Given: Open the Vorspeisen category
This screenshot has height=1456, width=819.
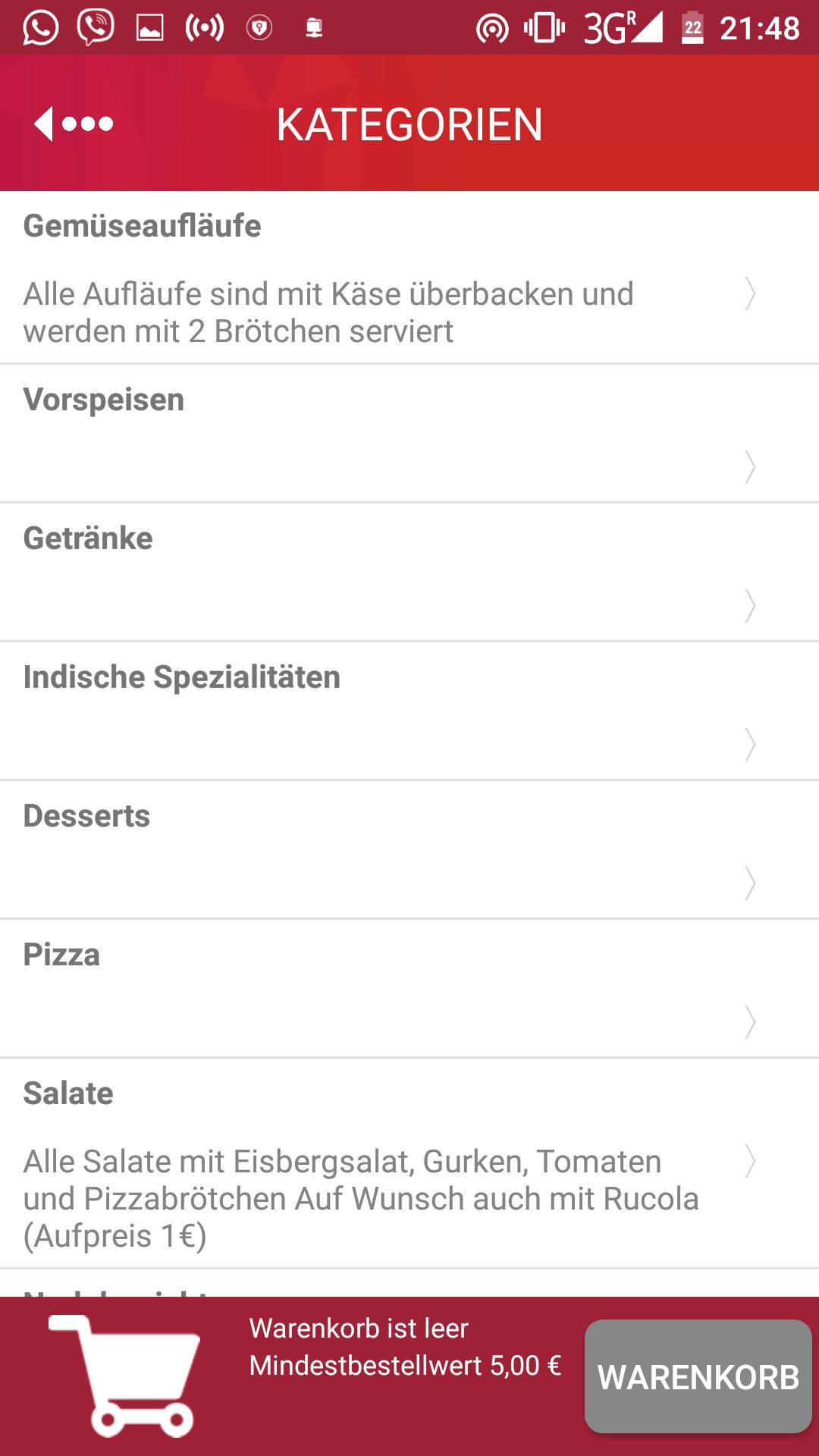Looking at the screenshot, I should point(409,434).
